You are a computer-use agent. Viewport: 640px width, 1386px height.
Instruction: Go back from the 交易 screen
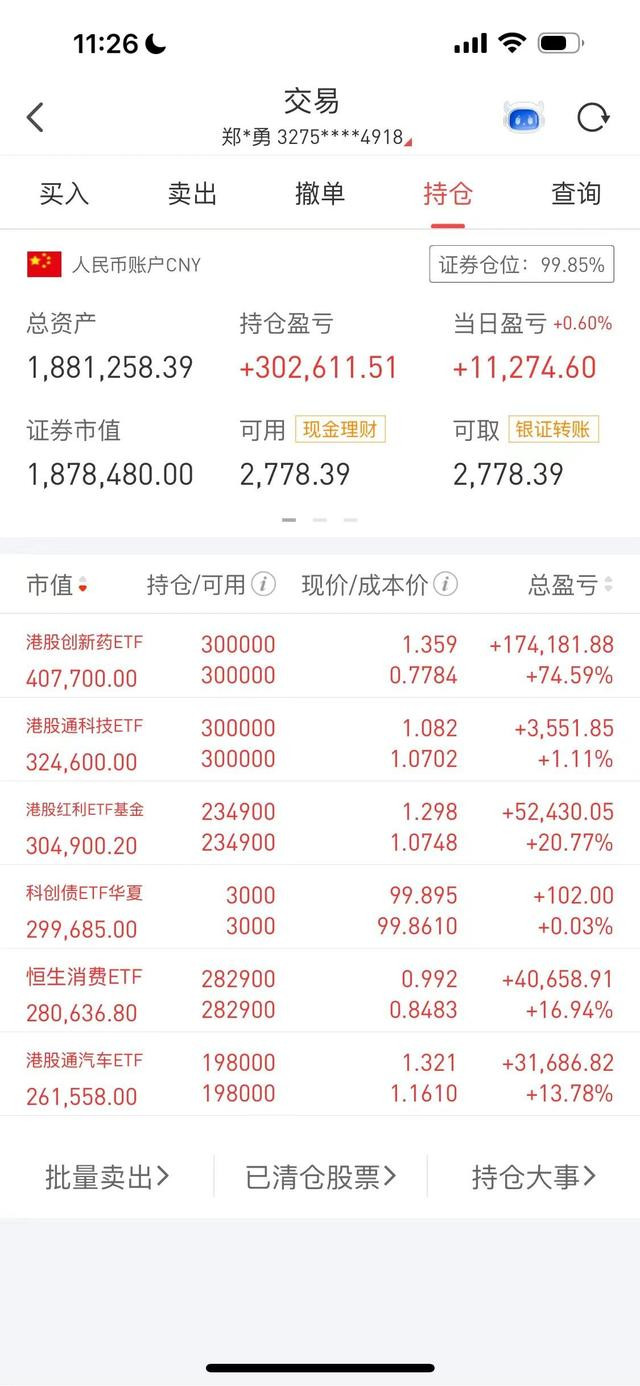click(35, 118)
